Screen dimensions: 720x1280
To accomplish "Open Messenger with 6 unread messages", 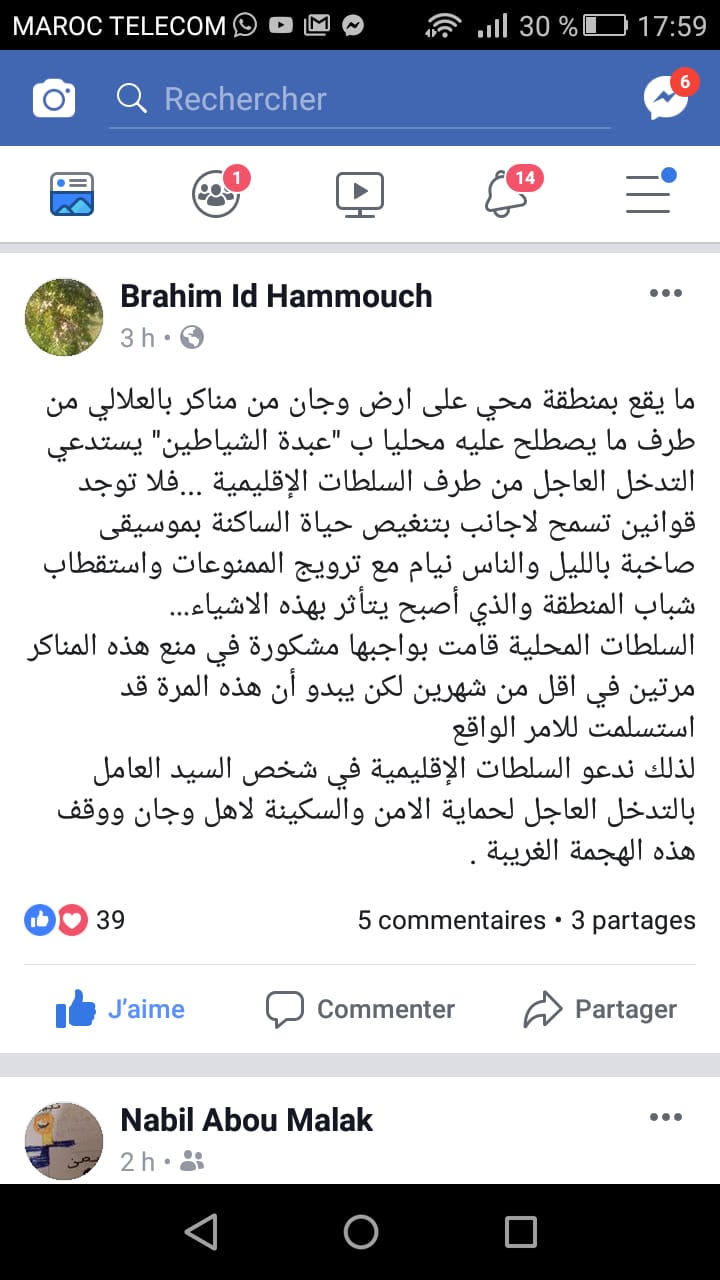I will pos(668,97).
